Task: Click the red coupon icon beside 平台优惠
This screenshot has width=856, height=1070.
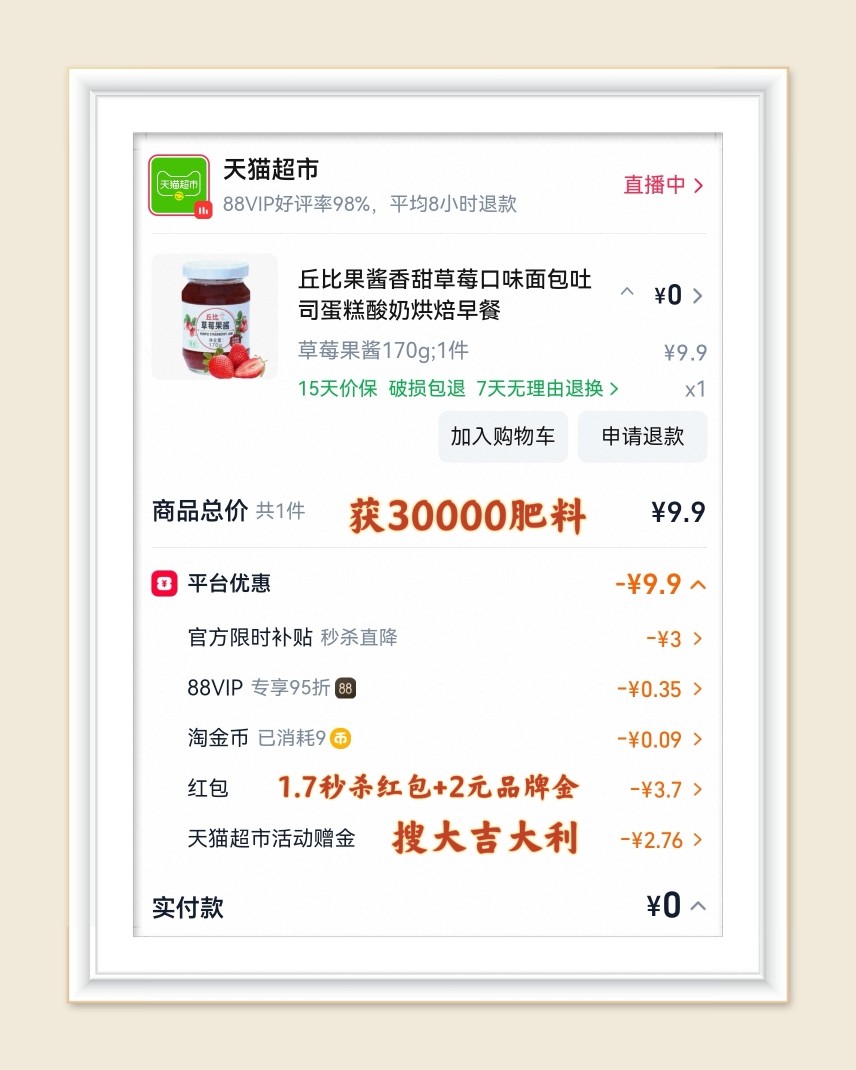Action: tap(163, 584)
